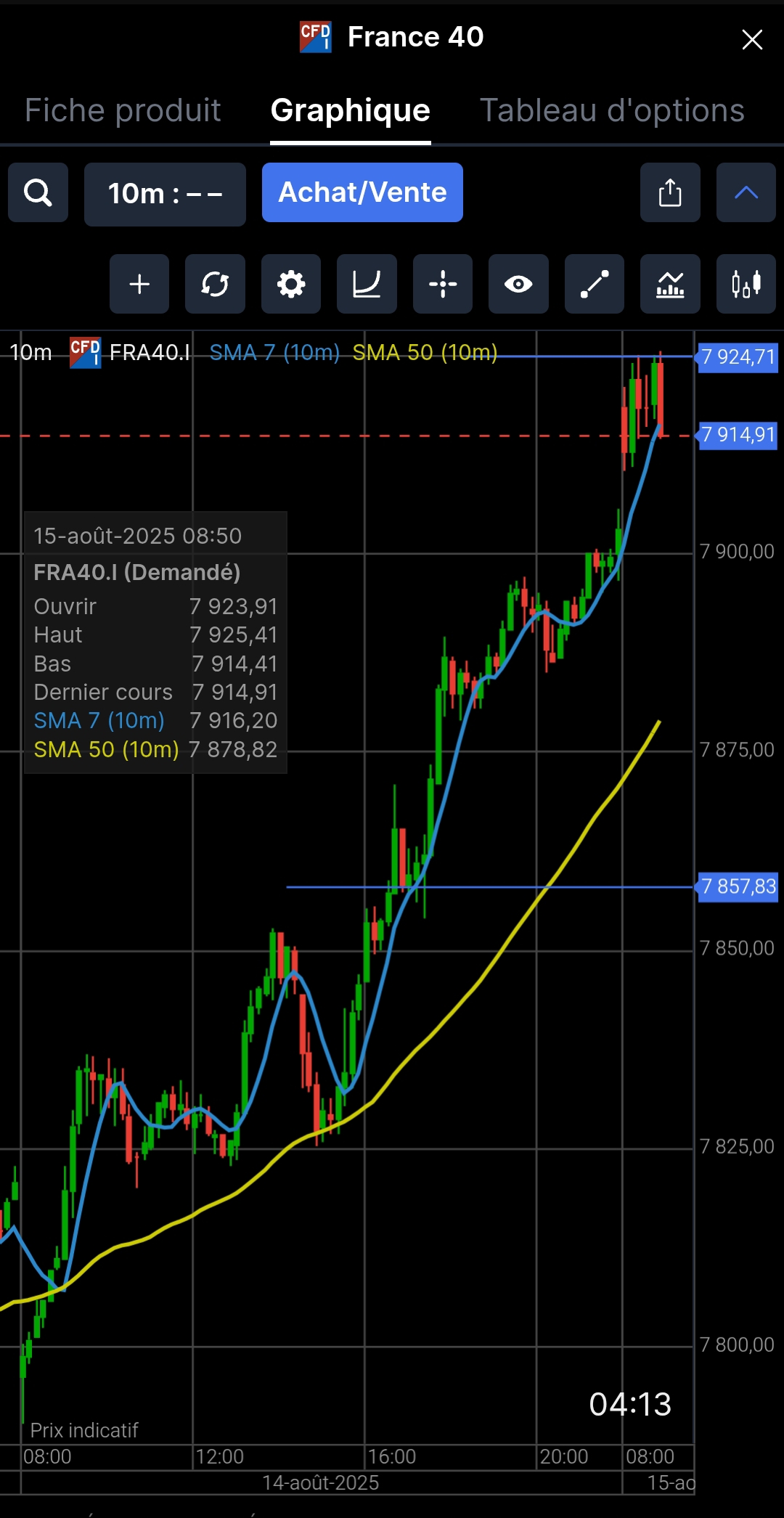Viewport: 784px width, 1518px height.
Task: Share the chart
Action: coord(670,193)
